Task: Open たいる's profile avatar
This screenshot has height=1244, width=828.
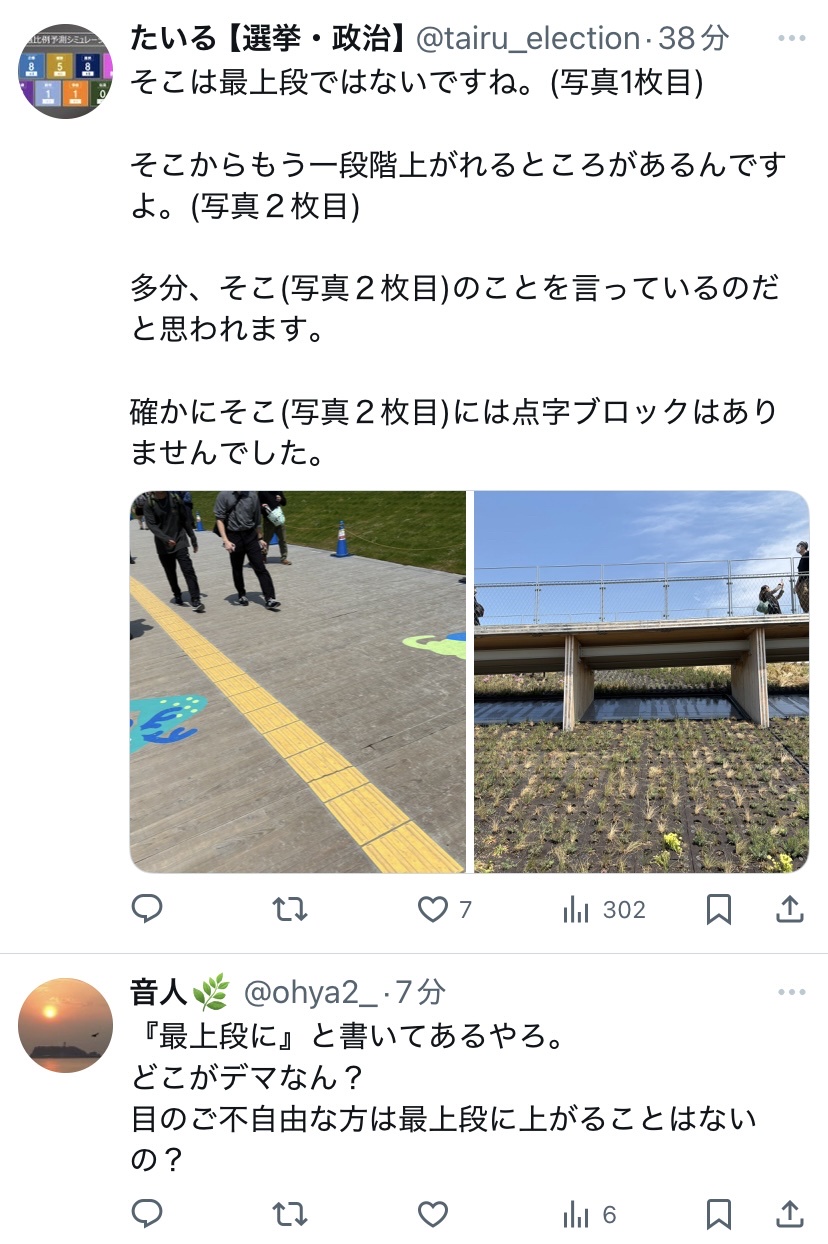Action: 66,71
